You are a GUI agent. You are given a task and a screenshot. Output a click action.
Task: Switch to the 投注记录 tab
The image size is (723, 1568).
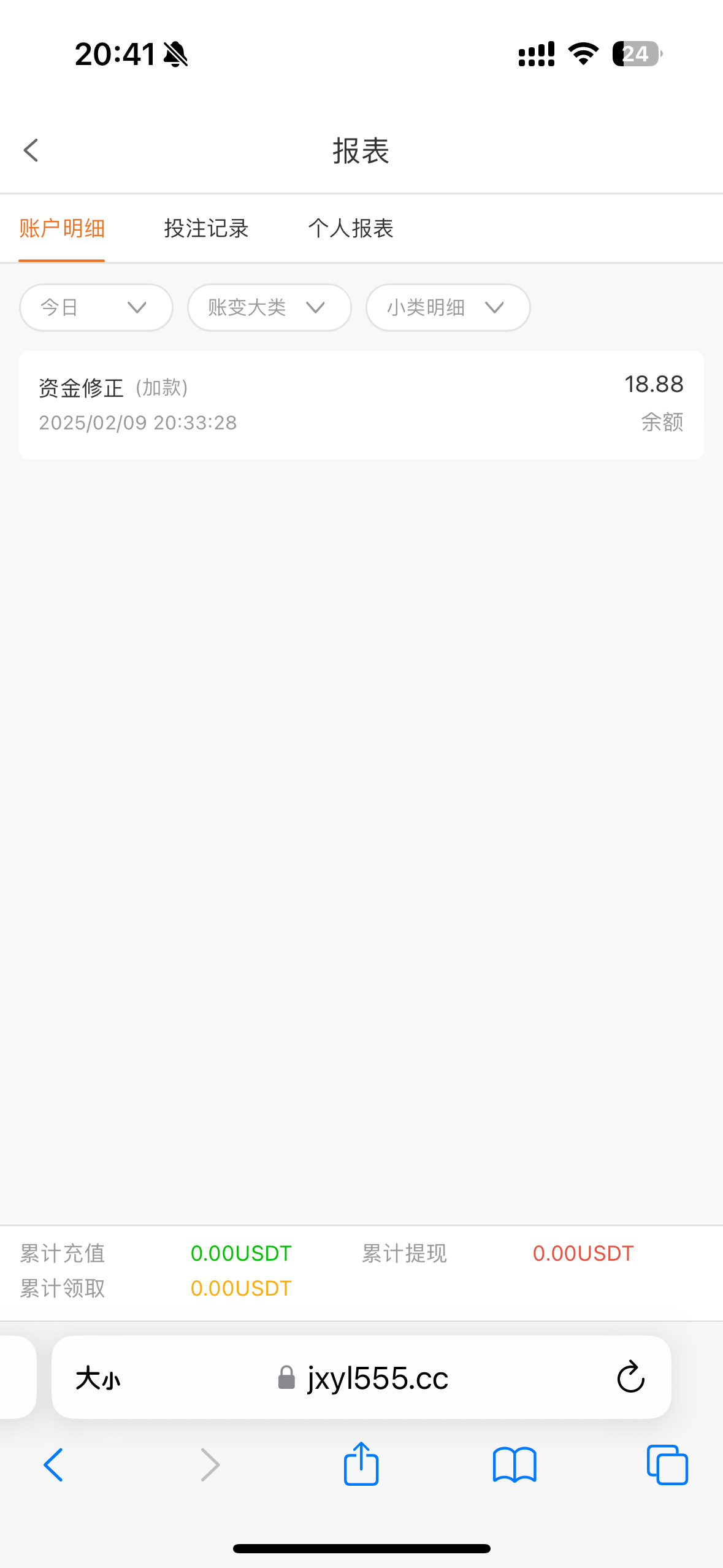tap(206, 229)
